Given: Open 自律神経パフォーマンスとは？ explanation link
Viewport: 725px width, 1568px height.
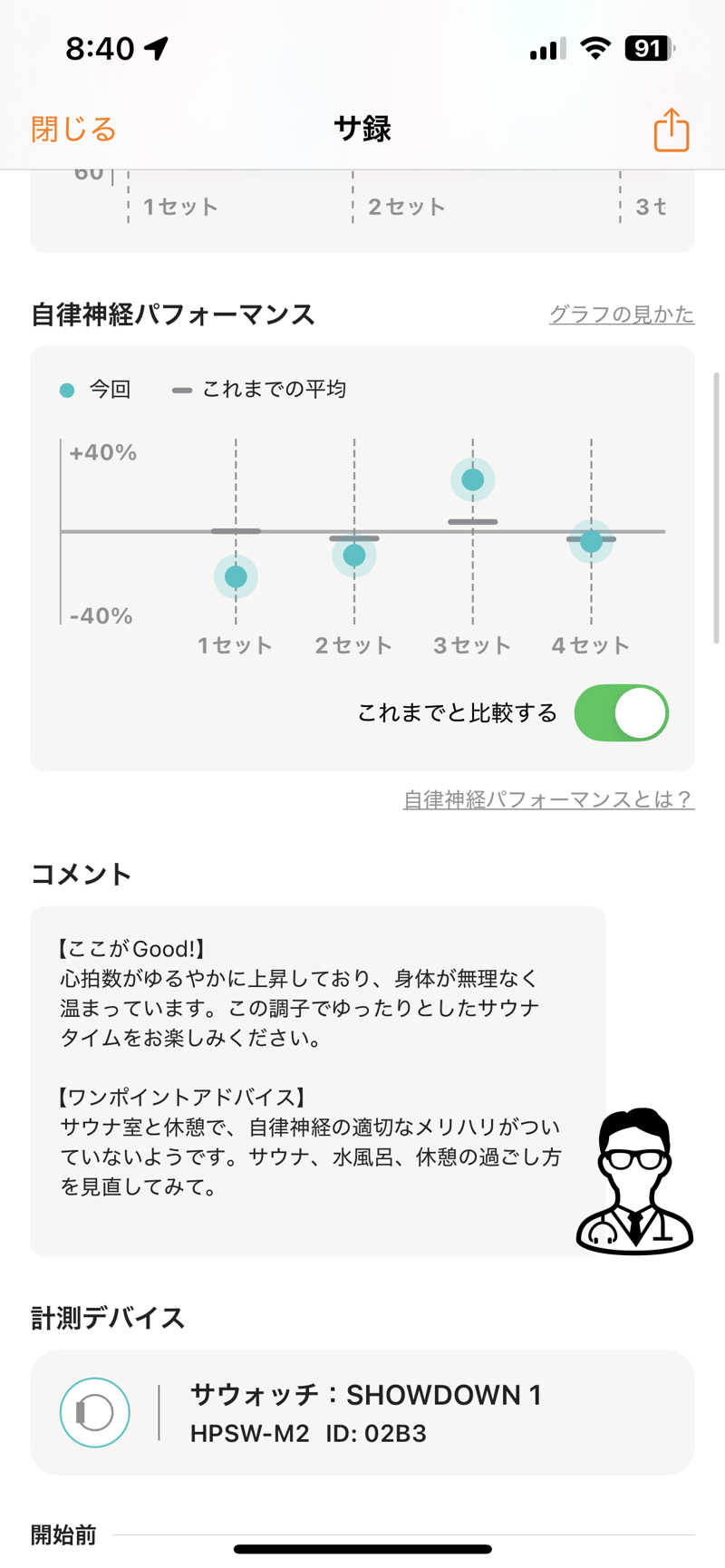Looking at the screenshot, I should 549,799.
